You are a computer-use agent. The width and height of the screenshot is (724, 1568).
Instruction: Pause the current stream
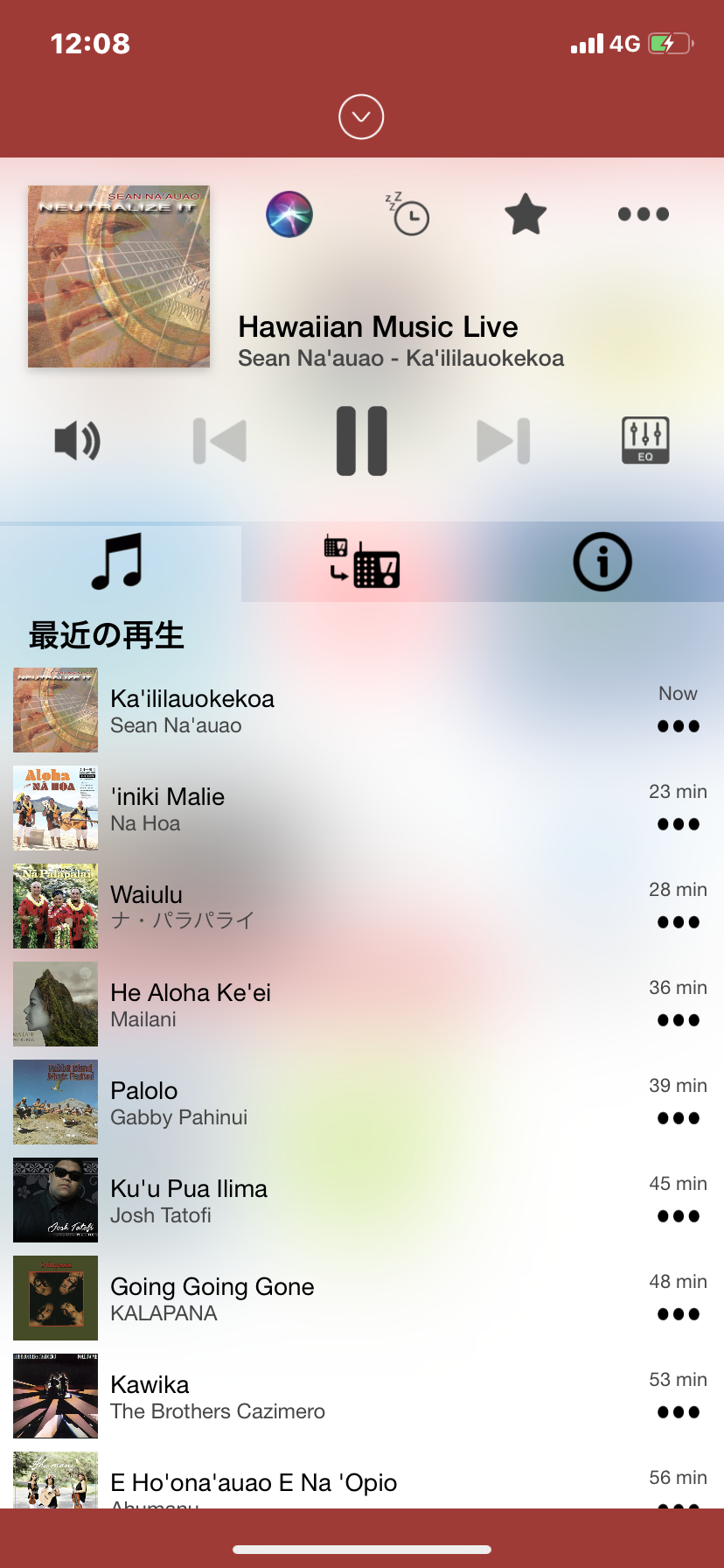[362, 440]
